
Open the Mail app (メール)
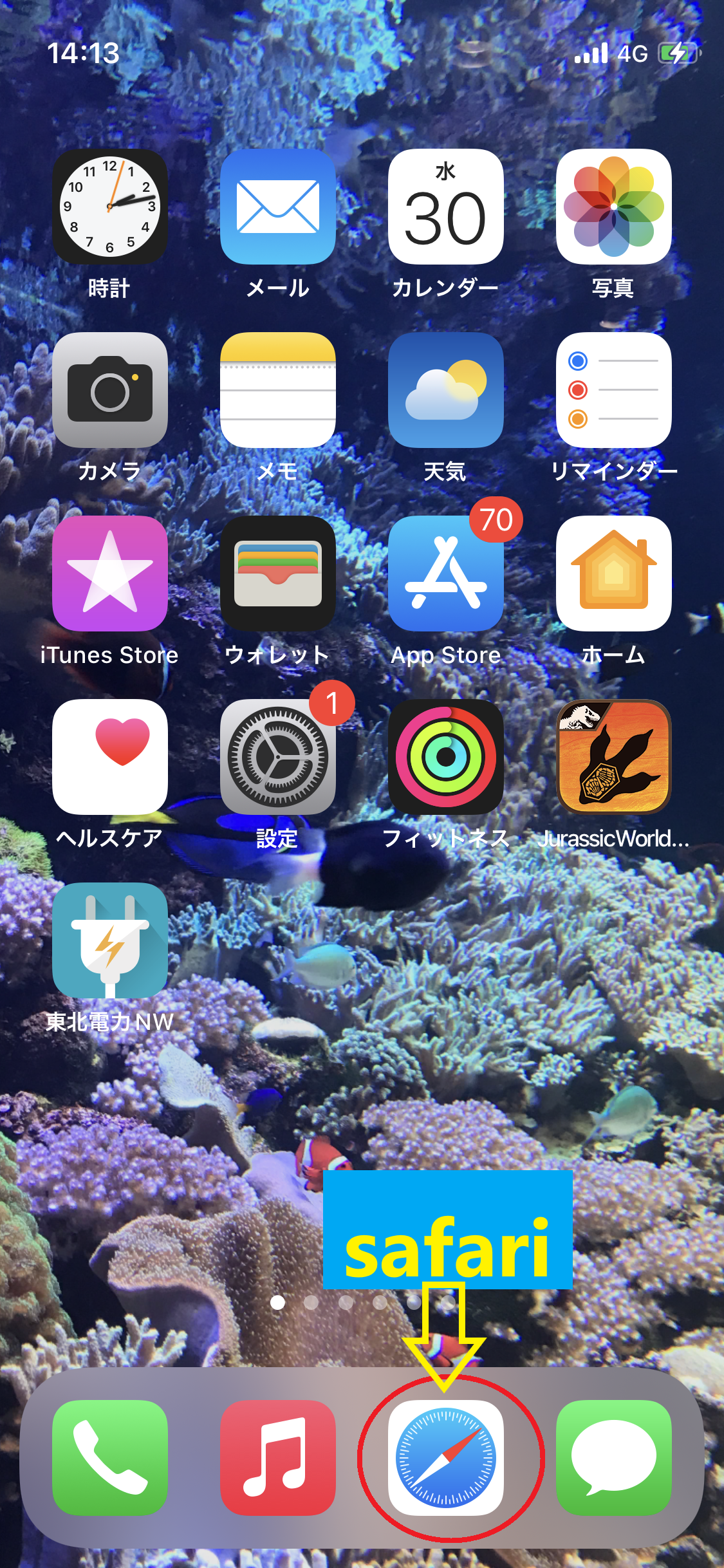coord(278,207)
